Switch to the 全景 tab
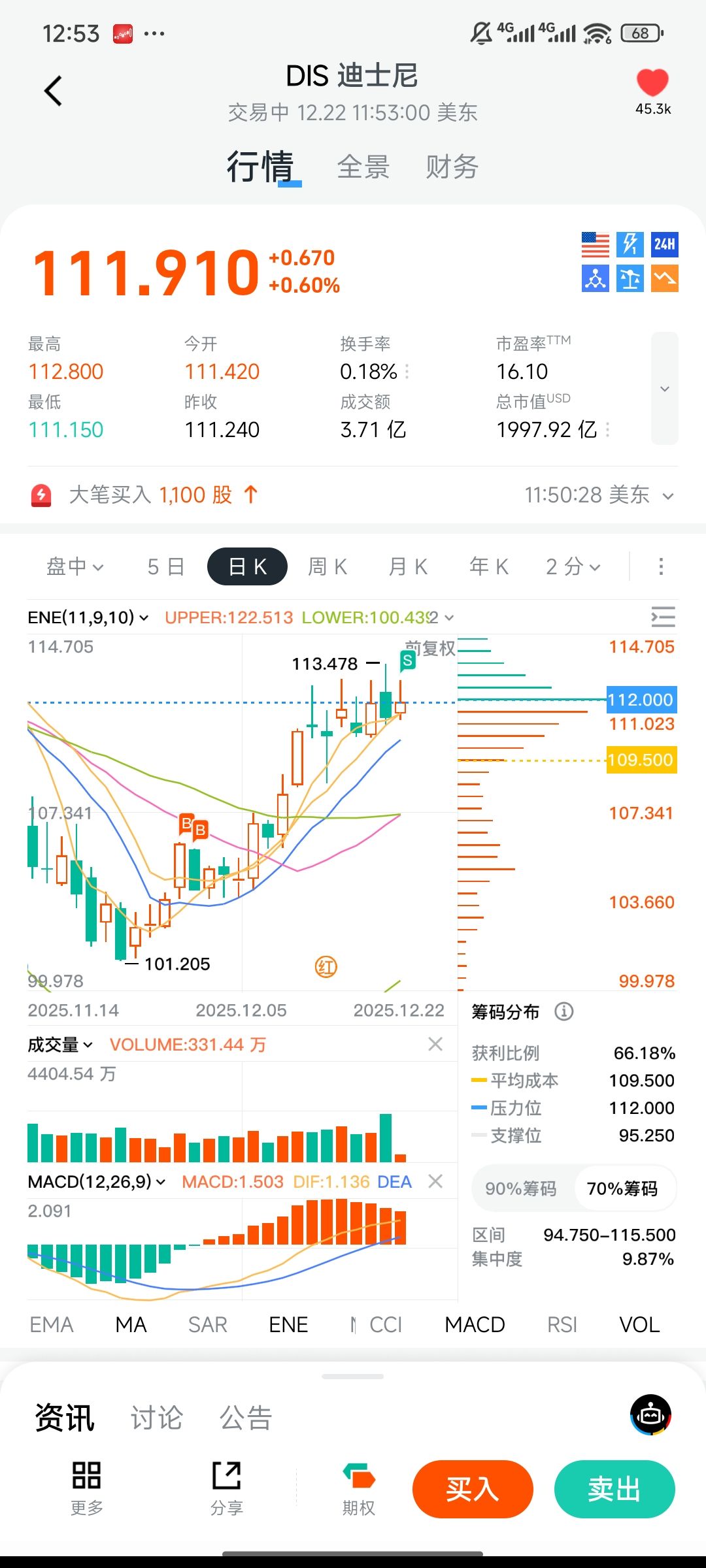The image size is (706, 1568). point(363,167)
